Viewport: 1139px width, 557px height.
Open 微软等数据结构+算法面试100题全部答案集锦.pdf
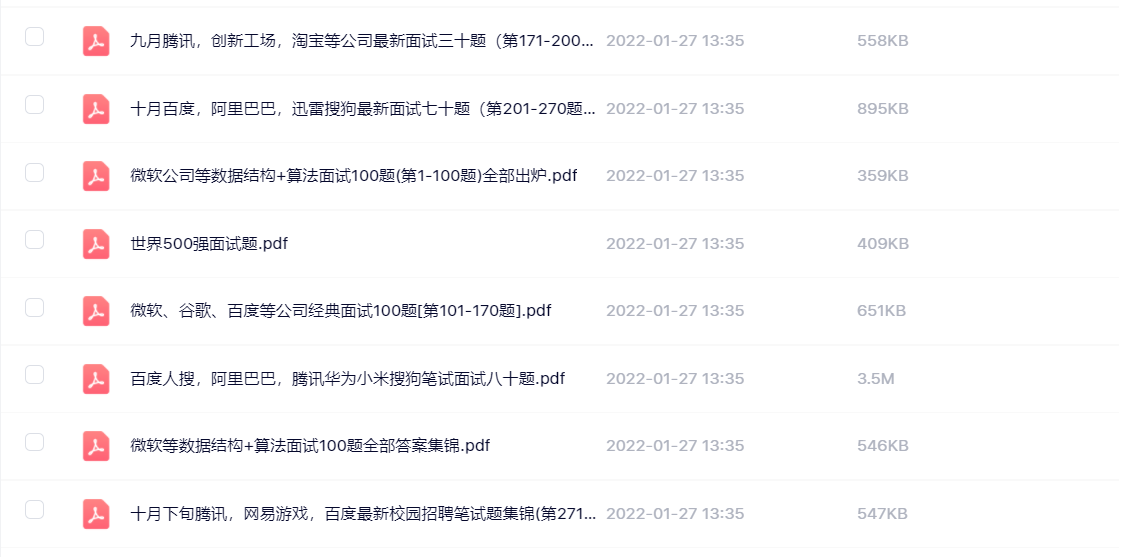pos(310,446)
